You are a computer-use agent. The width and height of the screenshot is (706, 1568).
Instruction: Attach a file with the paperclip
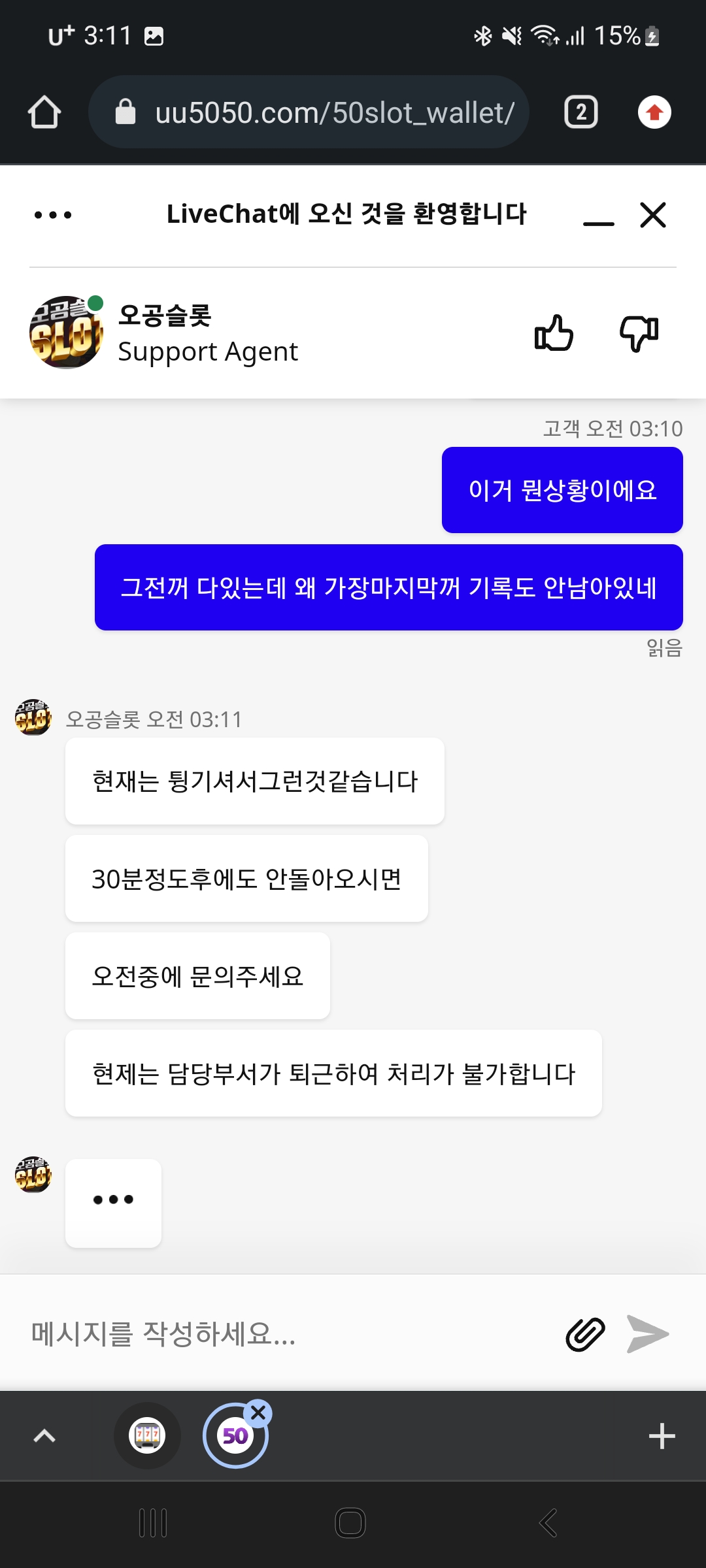pyautogui.click(x=585, y=1333)
